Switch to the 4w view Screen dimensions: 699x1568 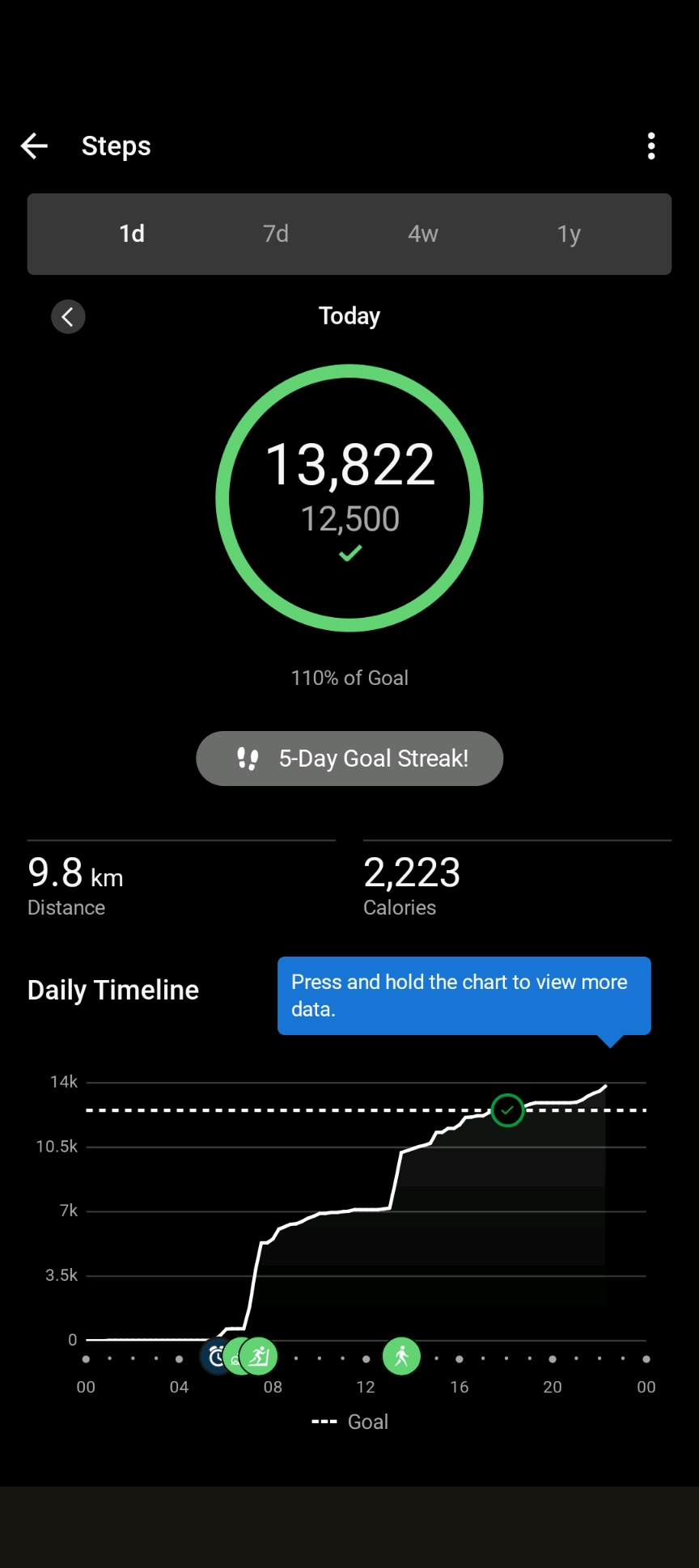tap(422, 234)
